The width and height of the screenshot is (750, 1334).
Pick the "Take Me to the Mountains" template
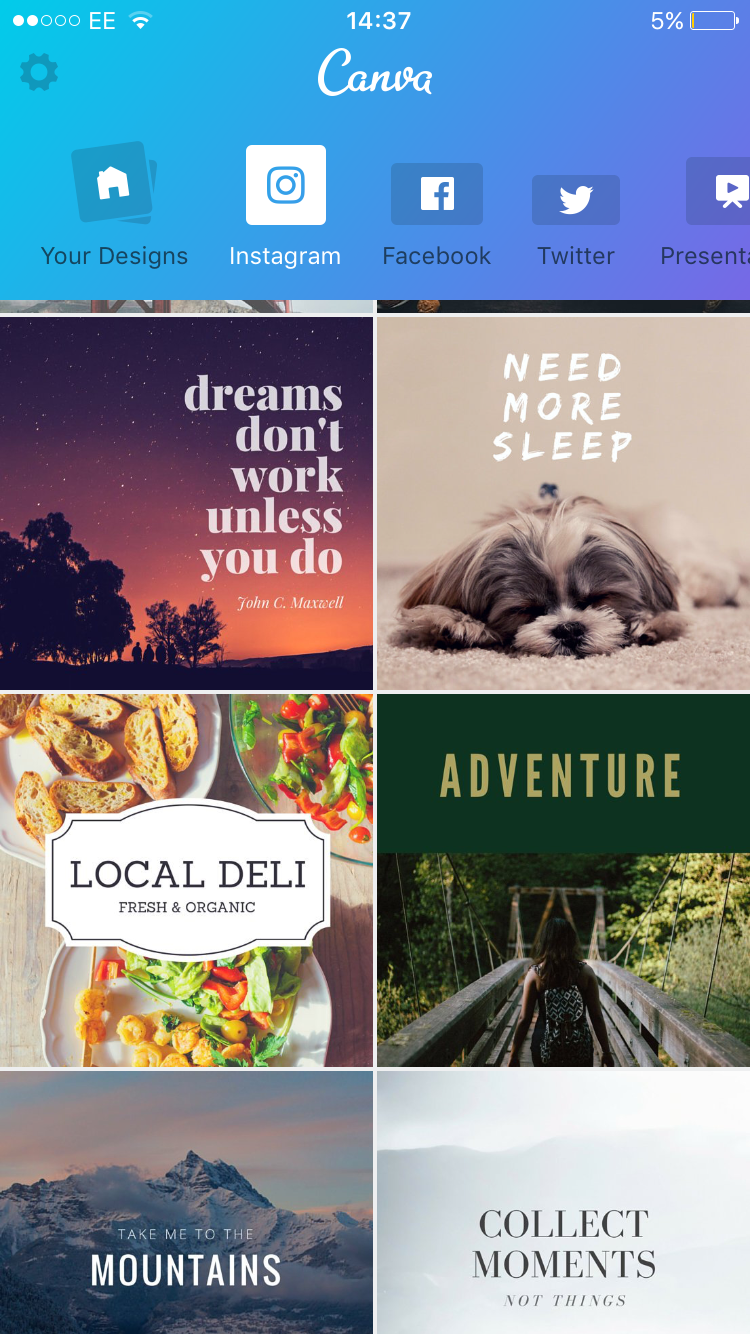coord(186,1202)
